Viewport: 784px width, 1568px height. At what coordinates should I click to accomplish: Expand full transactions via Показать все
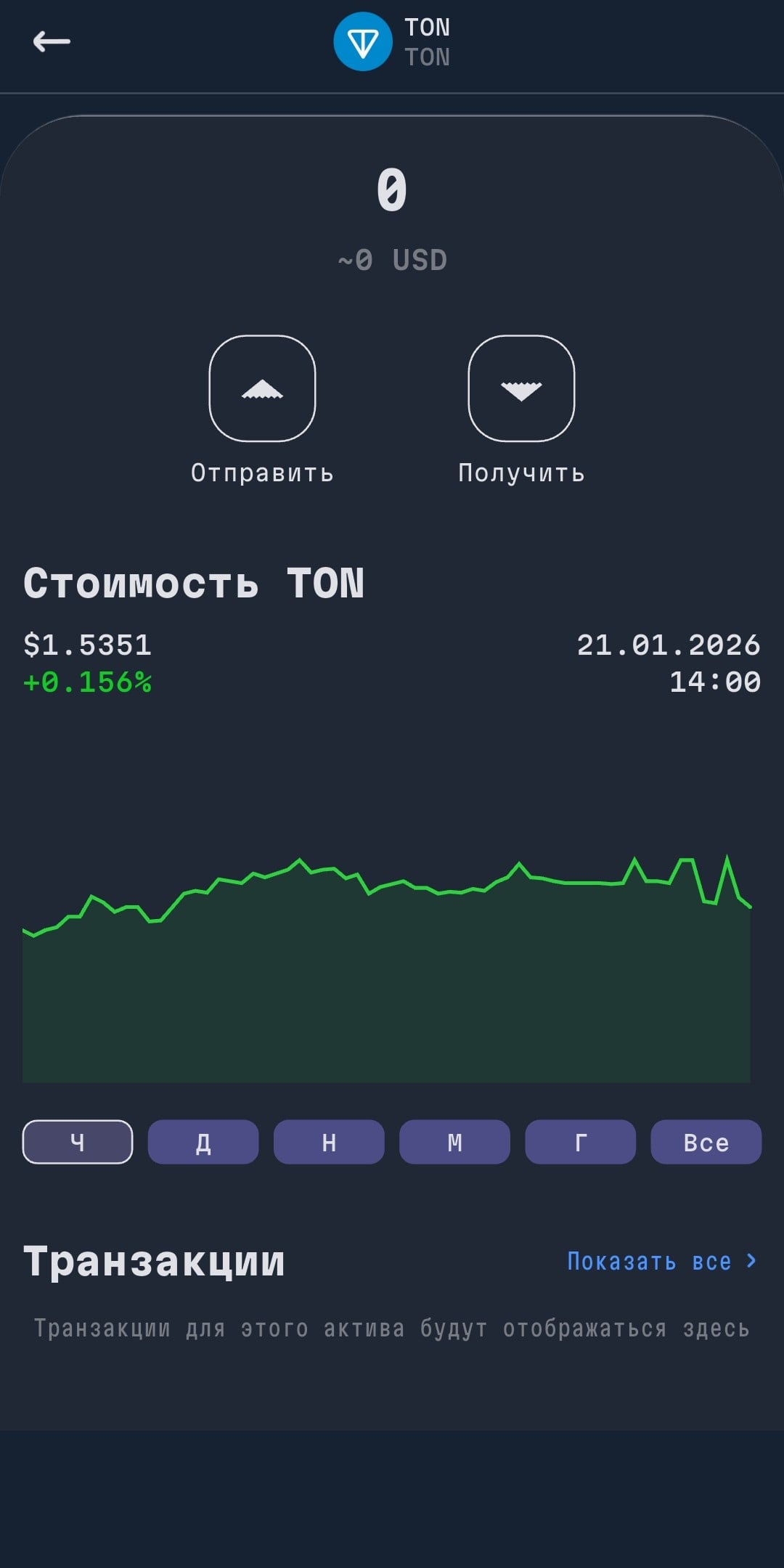click(650, 1262)
